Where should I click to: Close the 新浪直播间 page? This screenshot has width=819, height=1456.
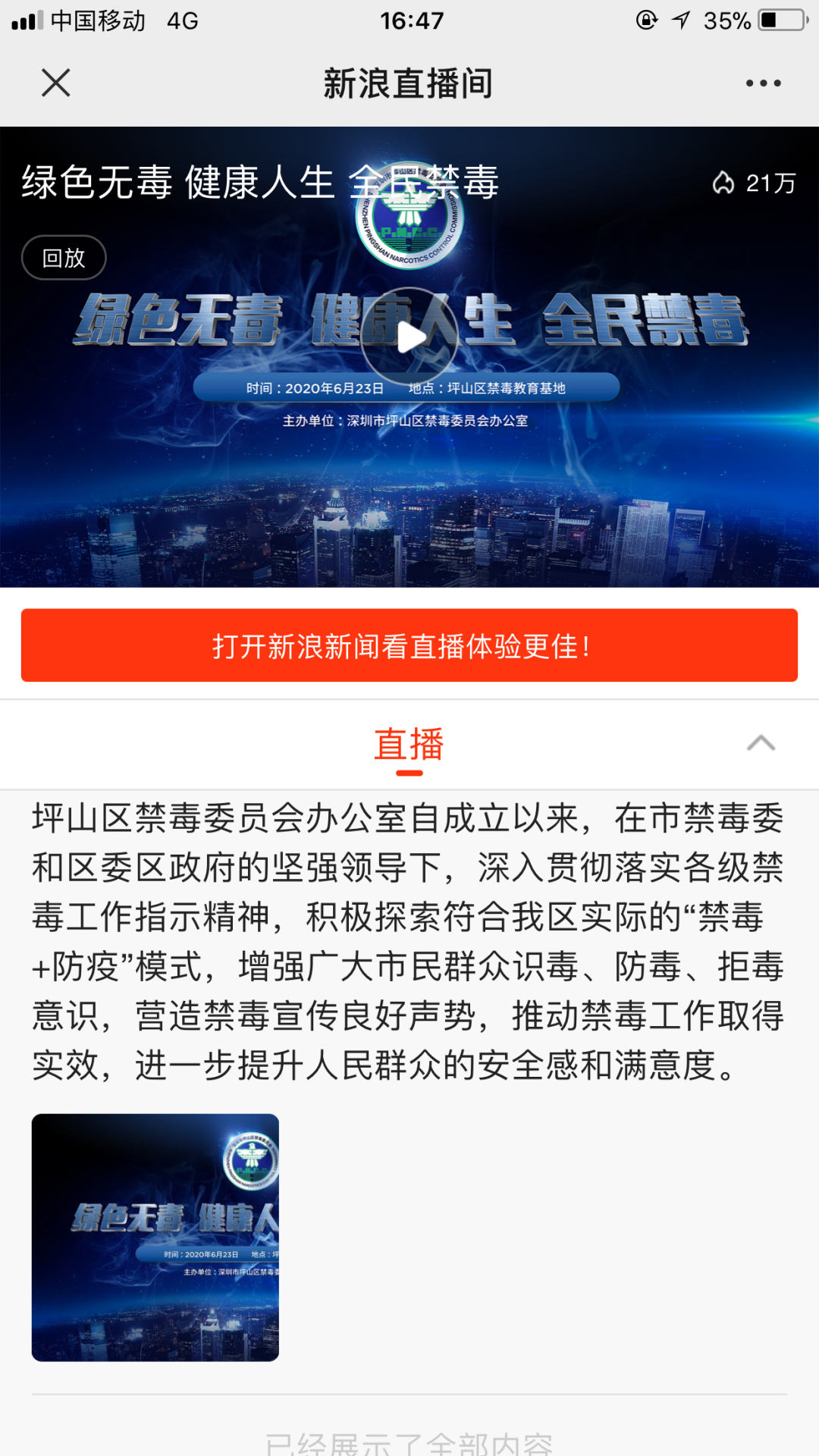point(56,83)
